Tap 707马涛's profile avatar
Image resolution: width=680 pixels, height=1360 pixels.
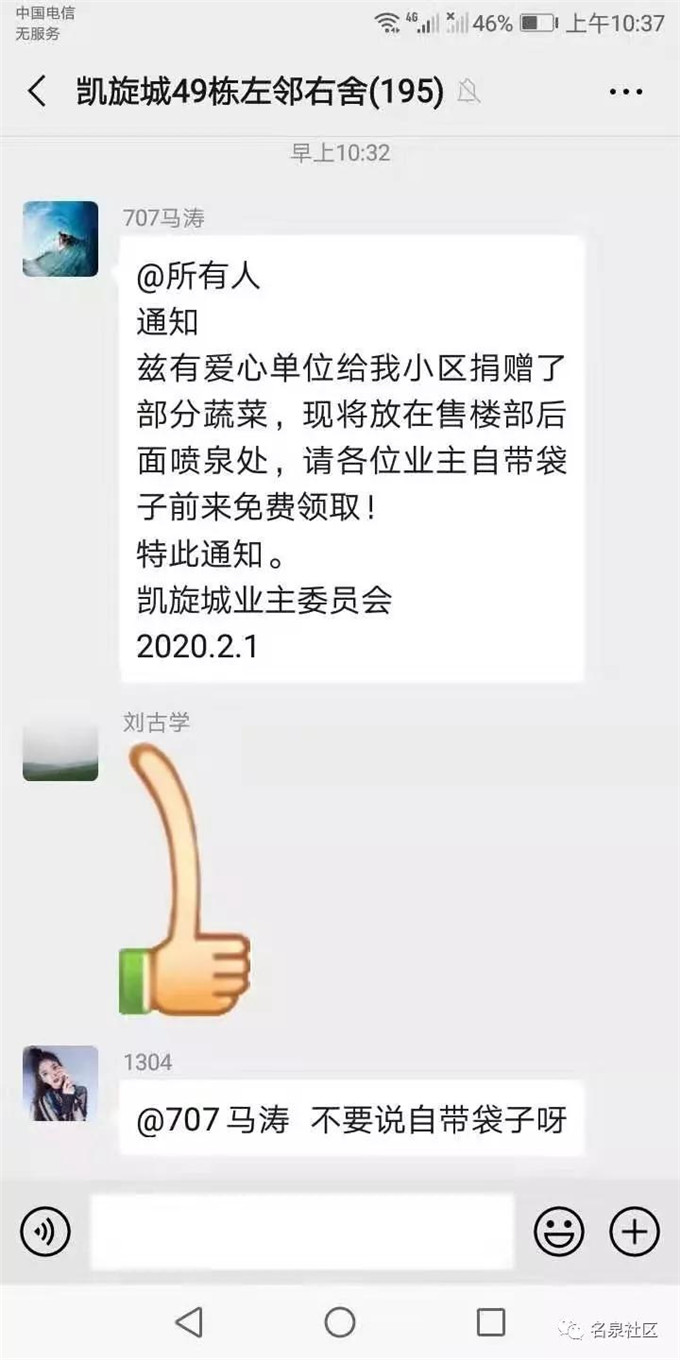60,238
